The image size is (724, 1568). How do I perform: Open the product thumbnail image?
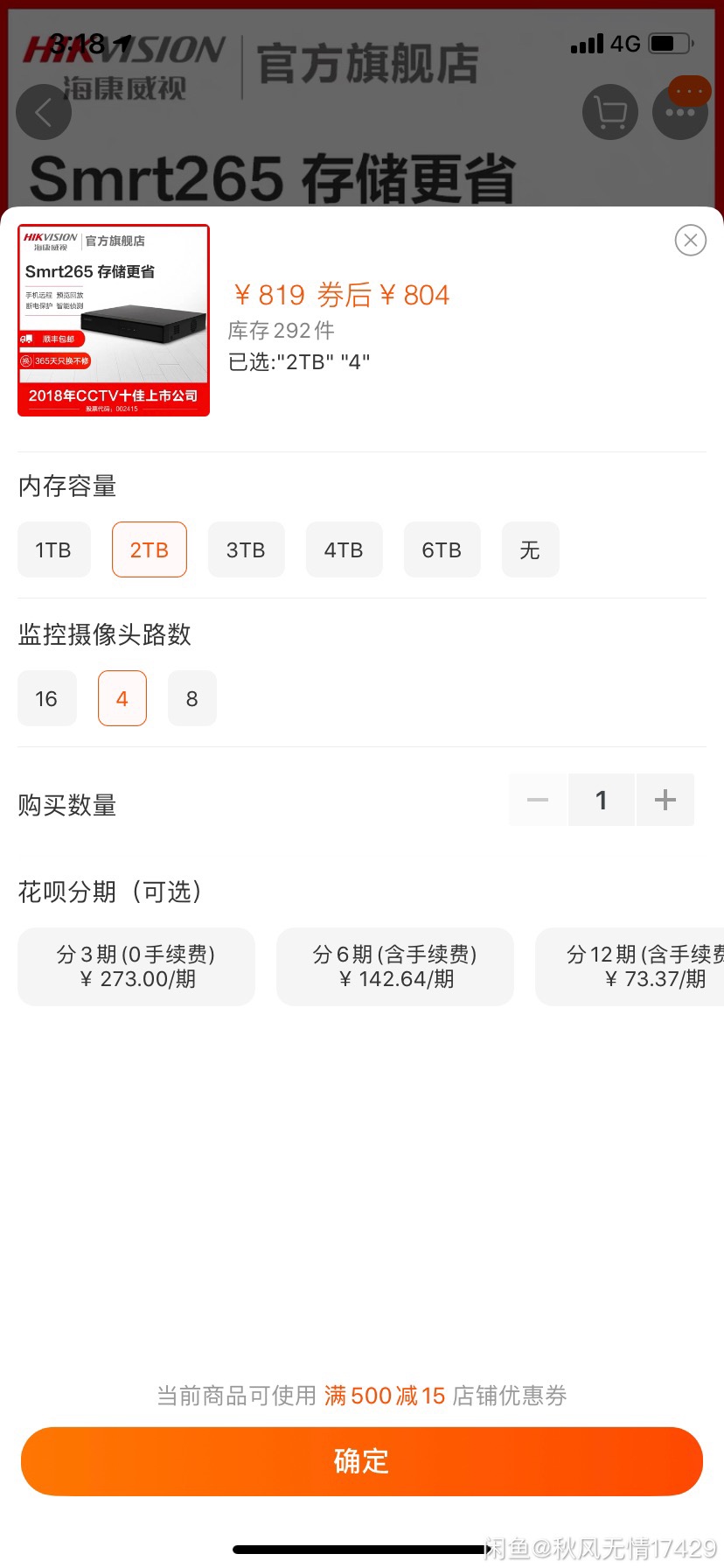click(x=114, y=320)
